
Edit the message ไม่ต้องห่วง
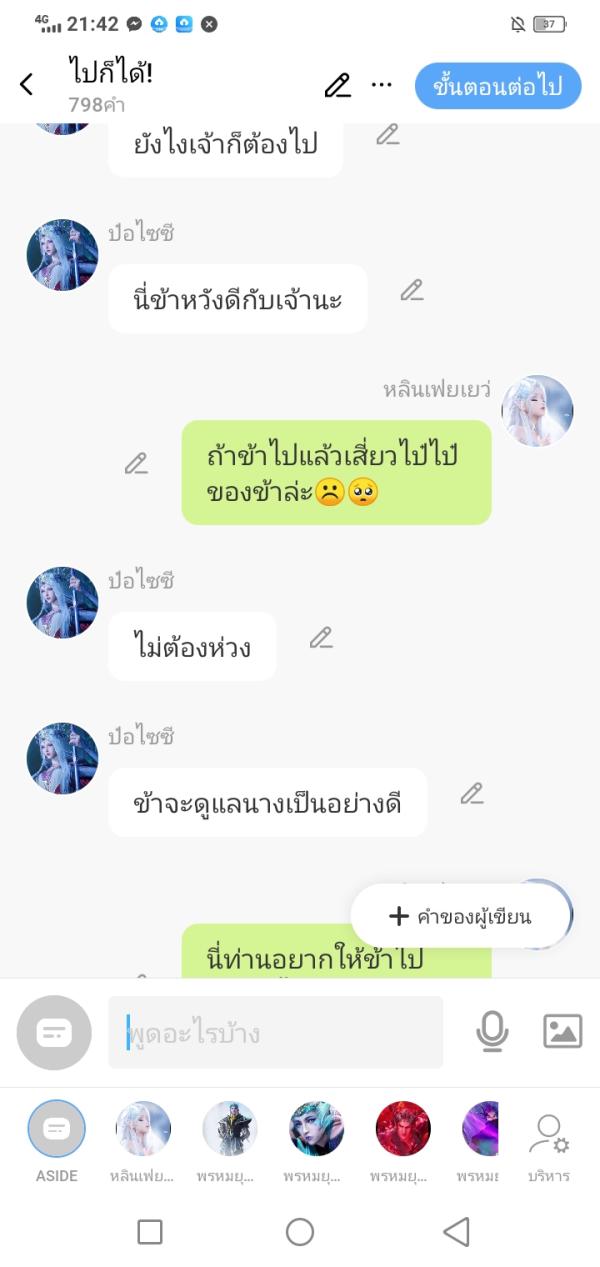pos(321,638)
